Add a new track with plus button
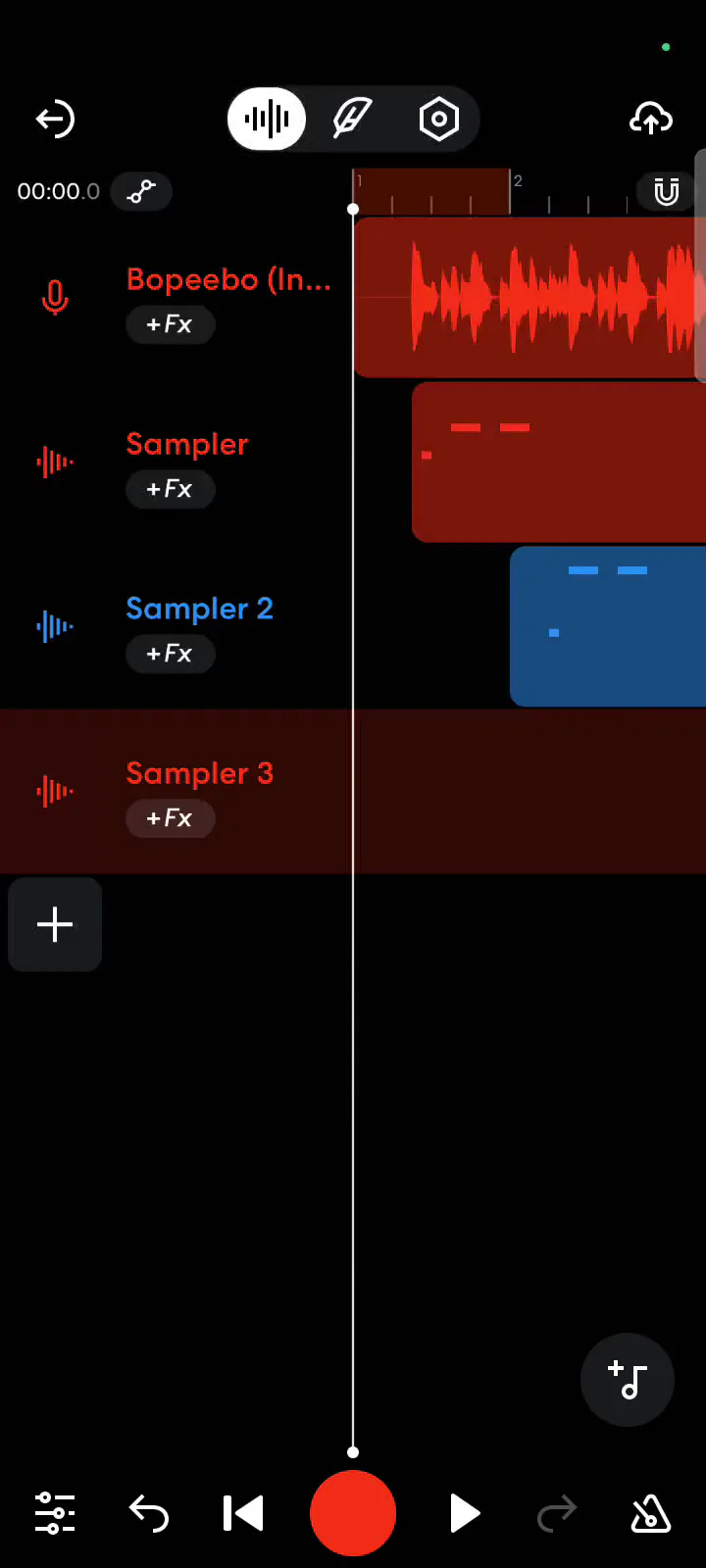The width and height of the screenshot is (706, 1568). [55, 924]
